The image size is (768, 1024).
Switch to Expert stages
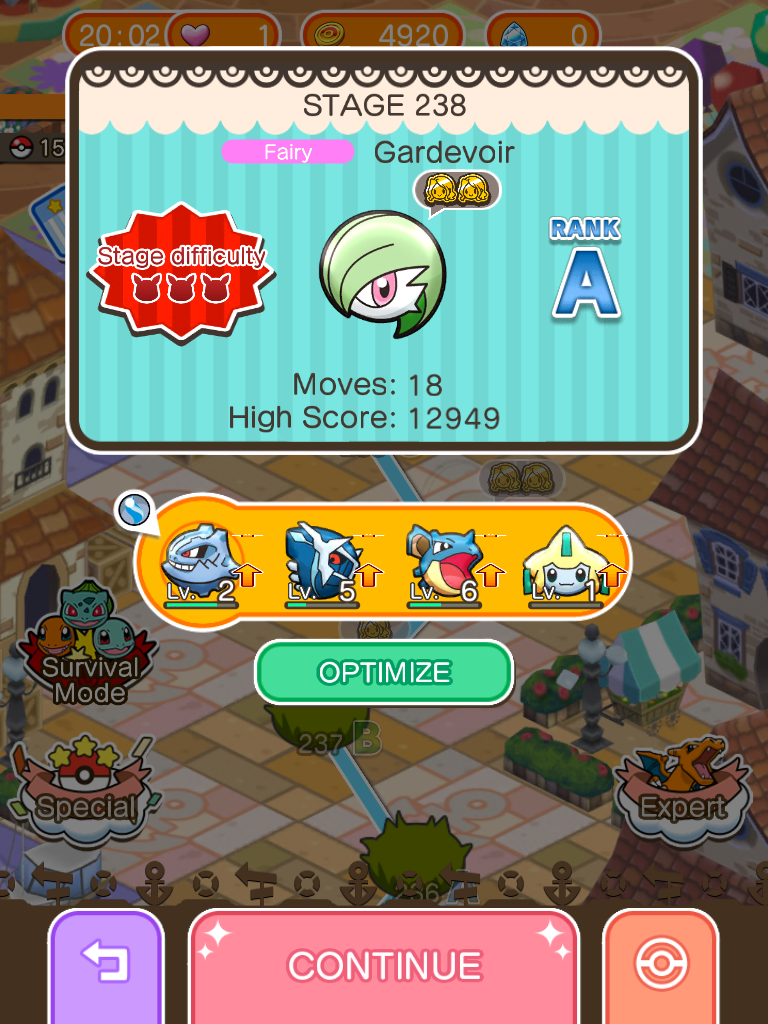point(680,790)
